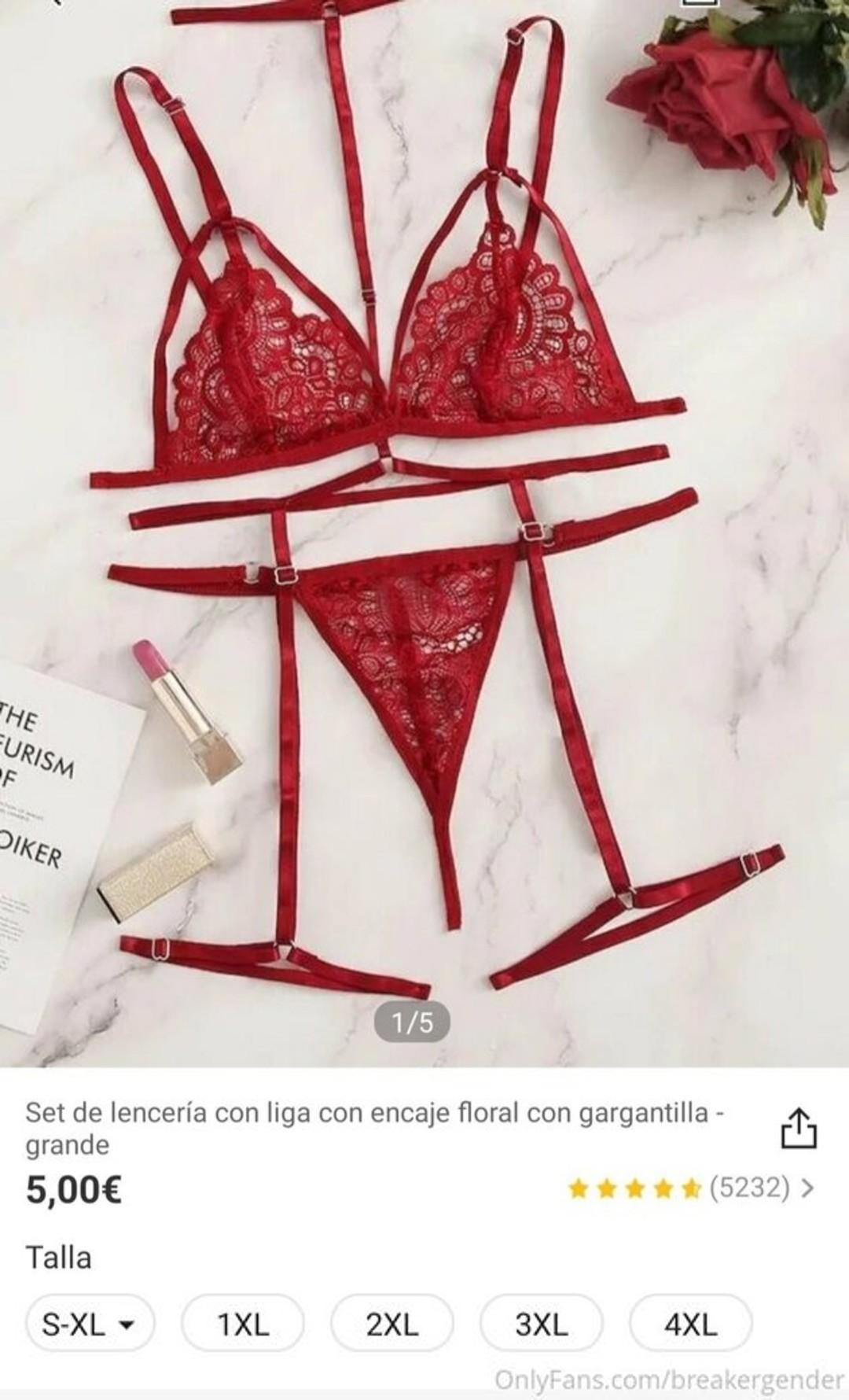Select the 4XL size option
The width and height of the screenshot is (849, 1400).
pos(690,1324)
